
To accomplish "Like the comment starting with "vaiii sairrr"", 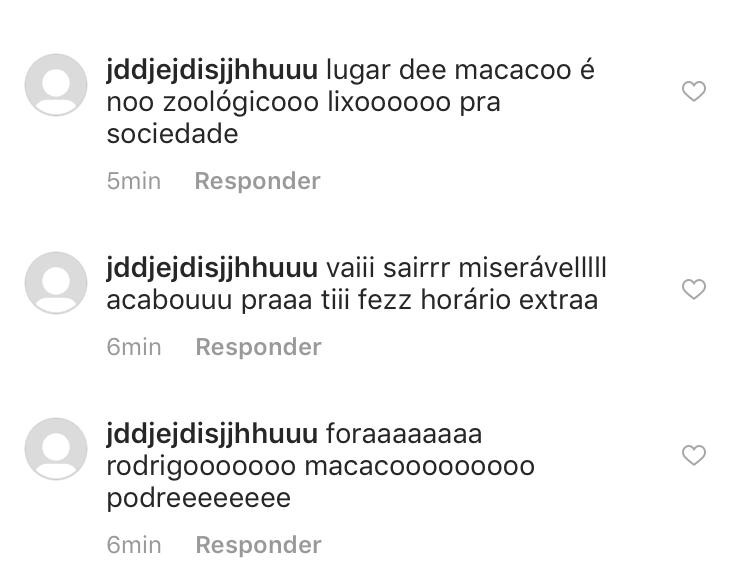I will 693,290.
